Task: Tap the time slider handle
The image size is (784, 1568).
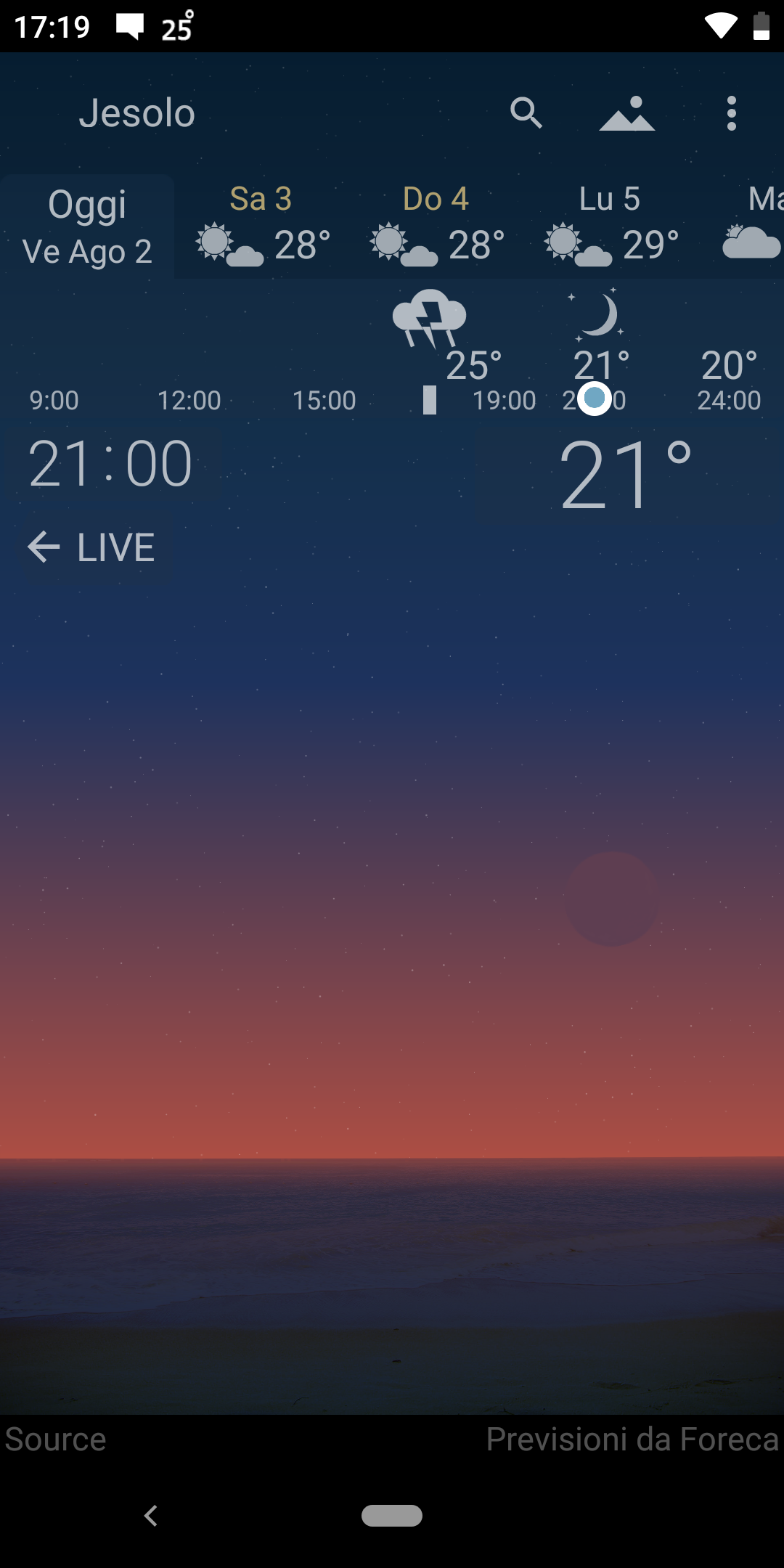Action: click(x=595, y=398)
